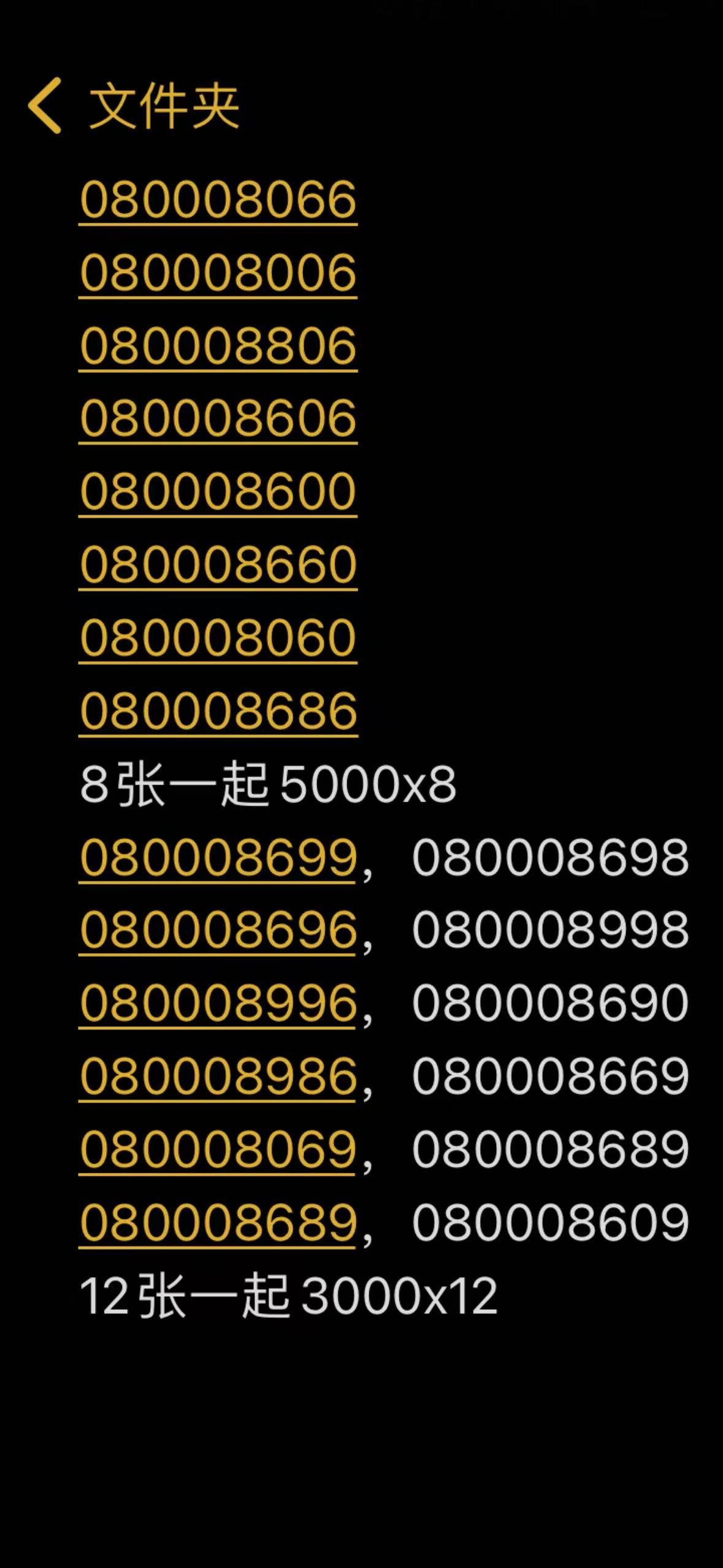Open the 080008686 number link

coord(218,711)
